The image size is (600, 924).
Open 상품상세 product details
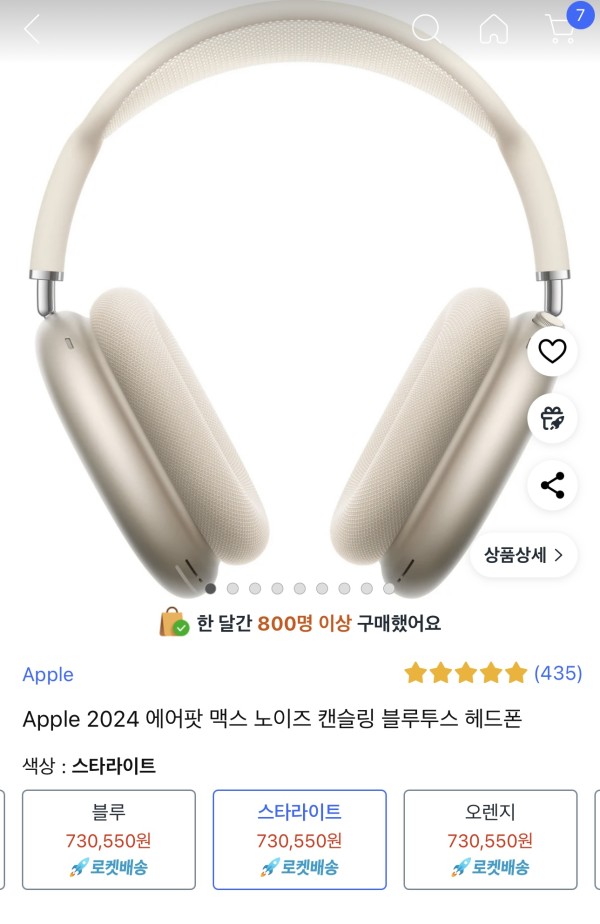click(x=523, y=555)
